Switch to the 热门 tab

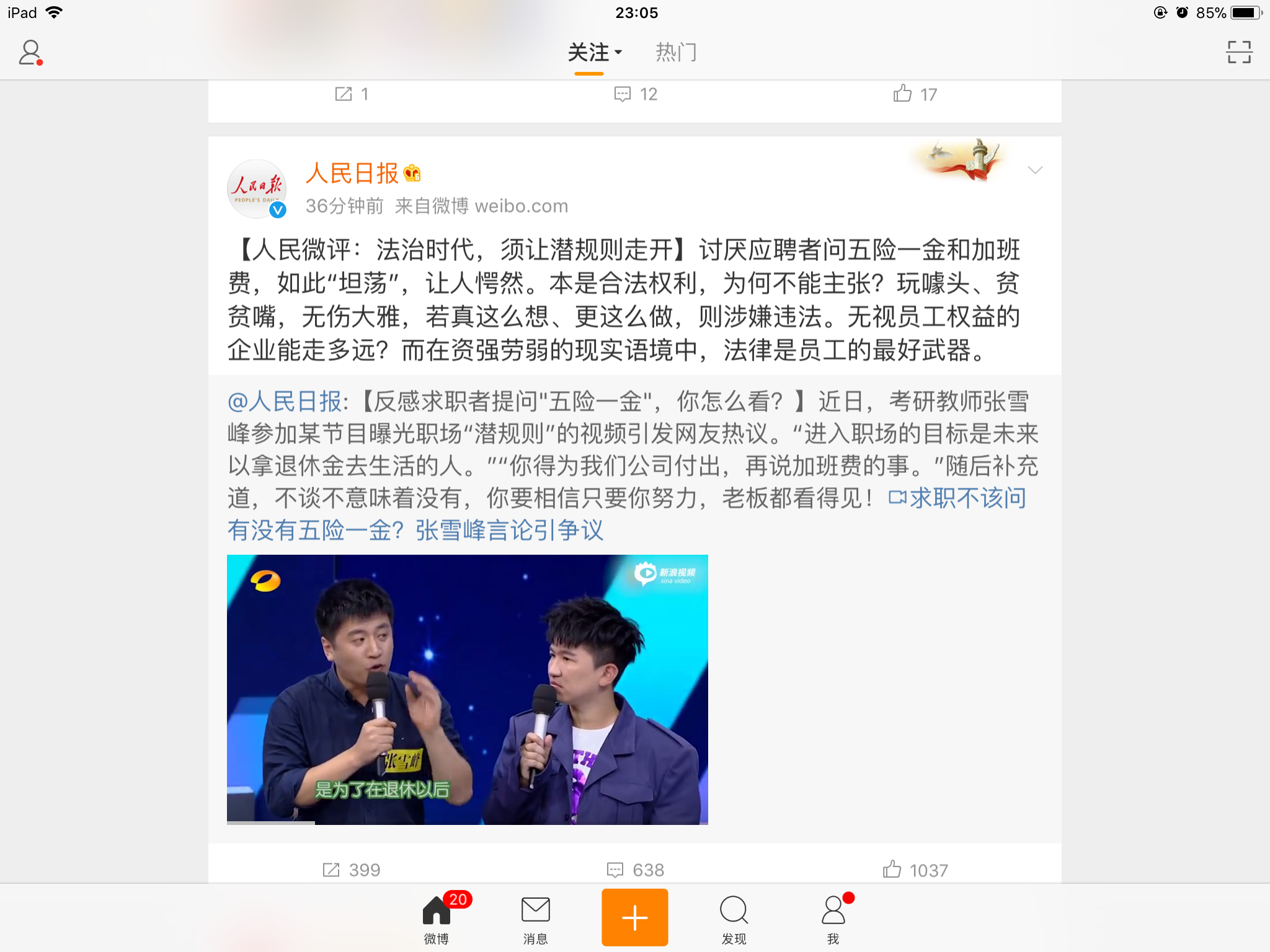click(676, 53)
